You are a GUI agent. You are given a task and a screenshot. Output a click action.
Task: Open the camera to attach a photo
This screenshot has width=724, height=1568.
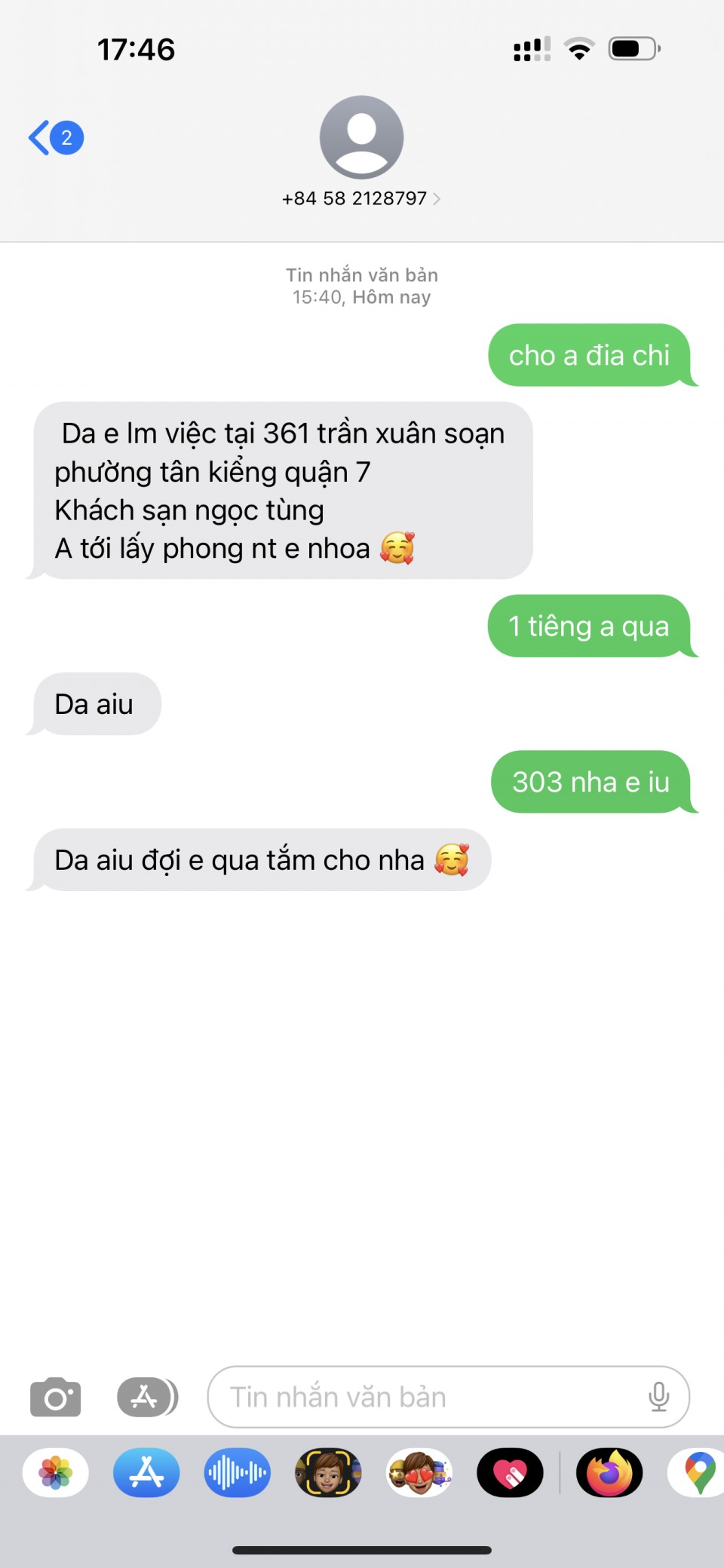point(55,1397)
